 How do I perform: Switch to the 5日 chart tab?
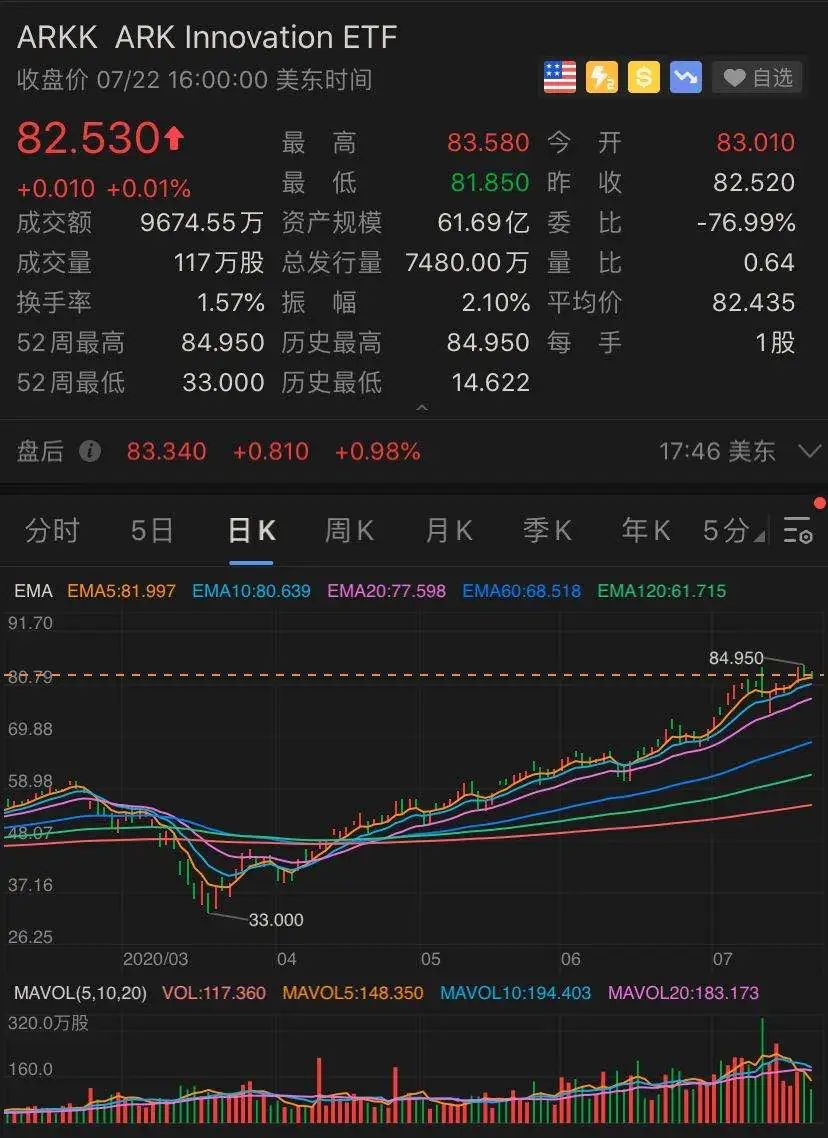[x=152, y=530]
